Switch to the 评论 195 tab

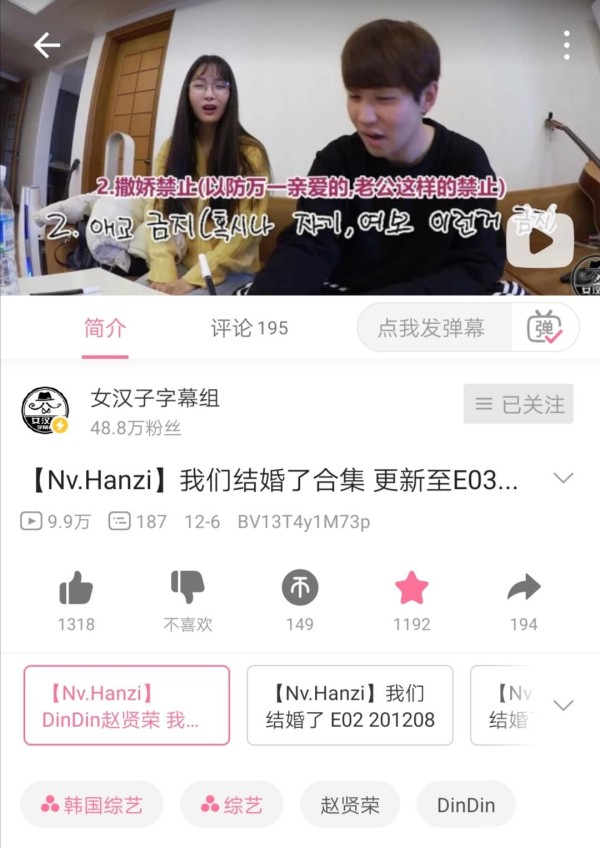(249, 328)
